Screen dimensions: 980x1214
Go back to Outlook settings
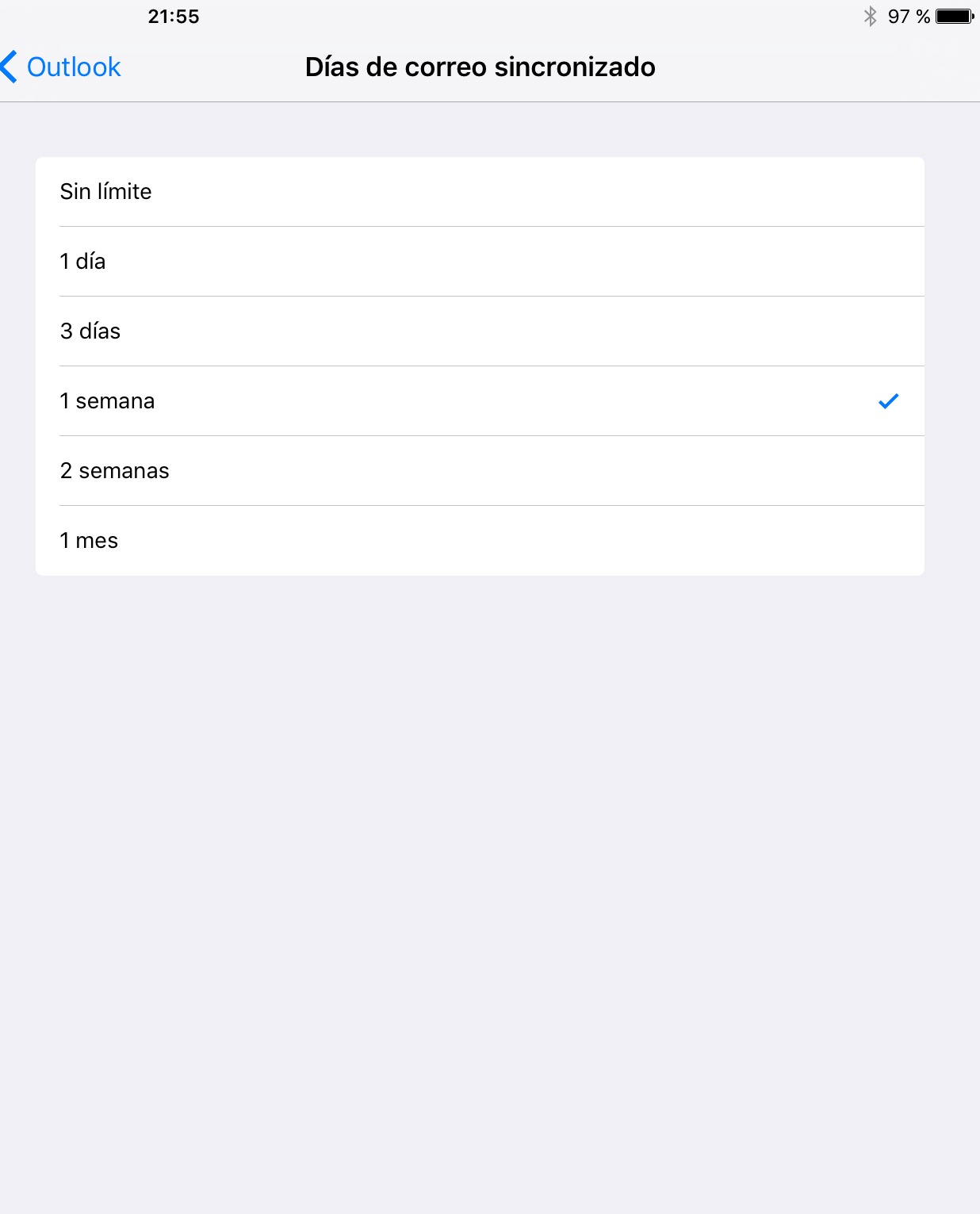pos(62,67)
